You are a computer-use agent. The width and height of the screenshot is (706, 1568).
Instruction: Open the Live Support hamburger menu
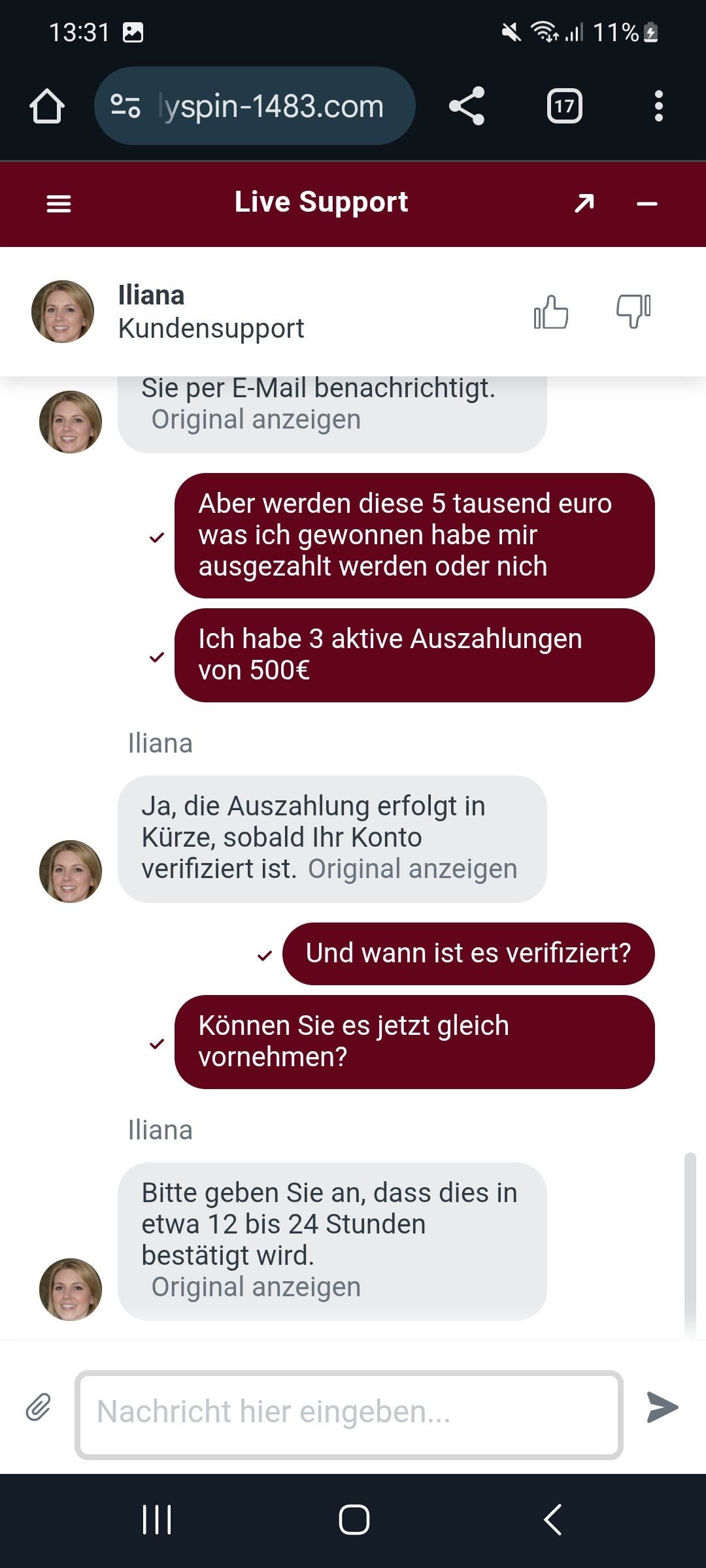[x=59, y=204]
